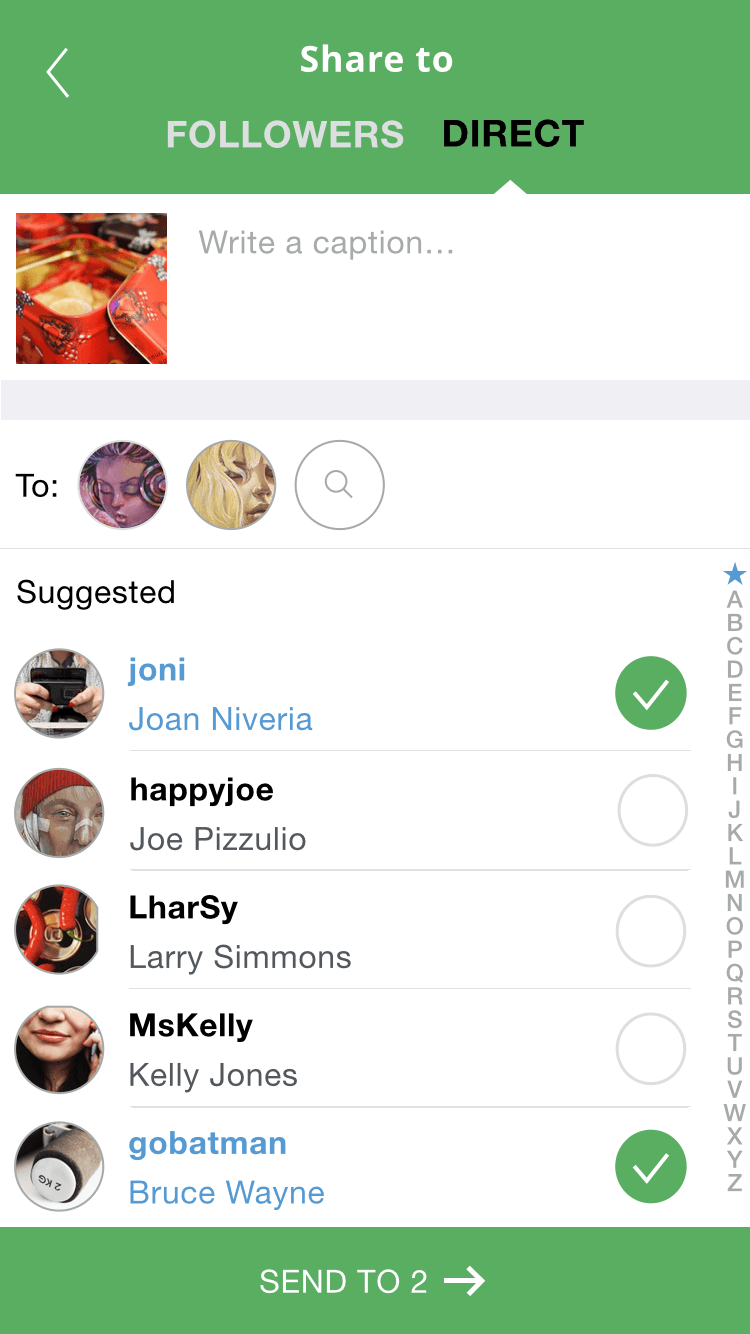The width and height of the screenshot is (750, 1334).
Task: Uncheck joni Joan Niveria
Action: point(650,692)
